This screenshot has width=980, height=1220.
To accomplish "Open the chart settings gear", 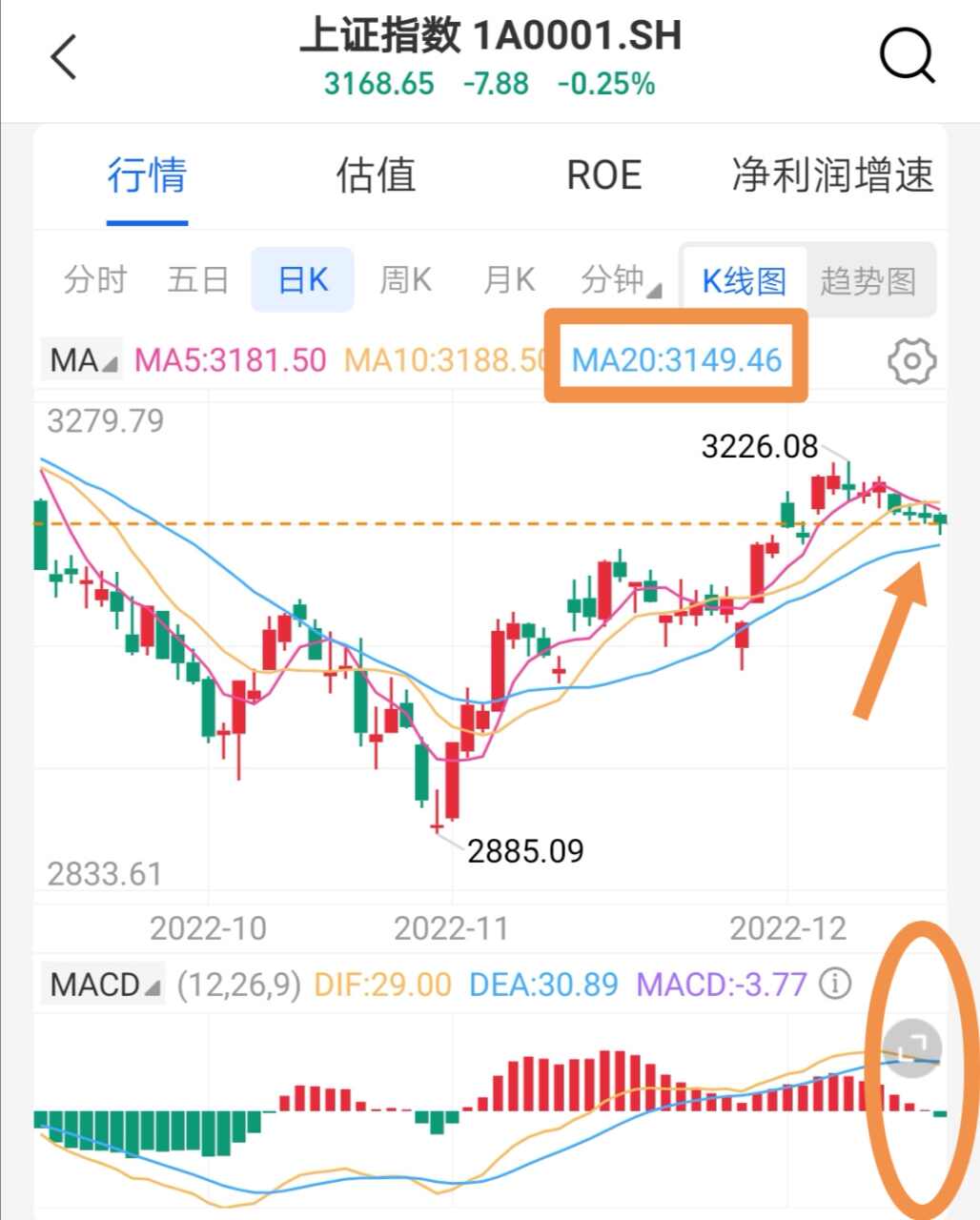I will click(x=912, y=360).
